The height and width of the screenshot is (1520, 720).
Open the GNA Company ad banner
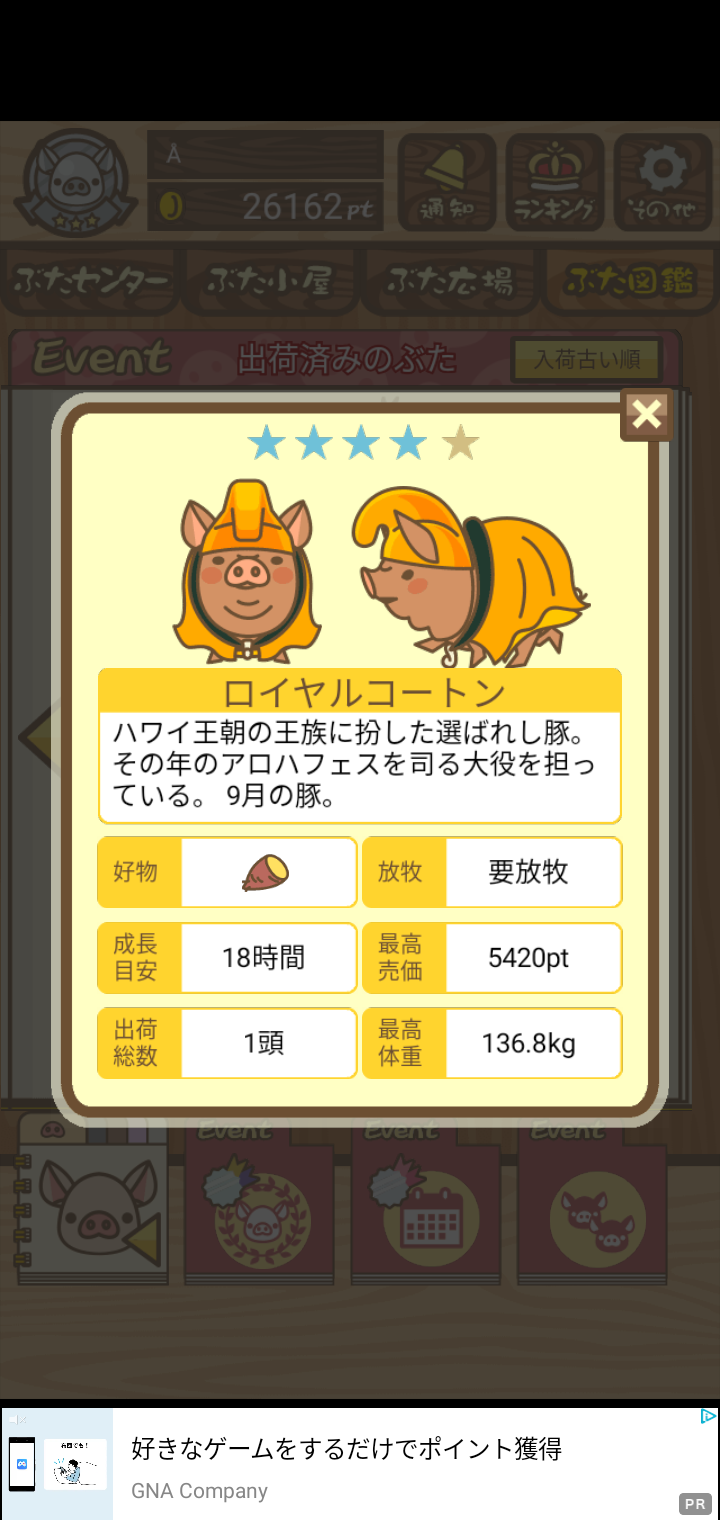(x=360, y=1464)
